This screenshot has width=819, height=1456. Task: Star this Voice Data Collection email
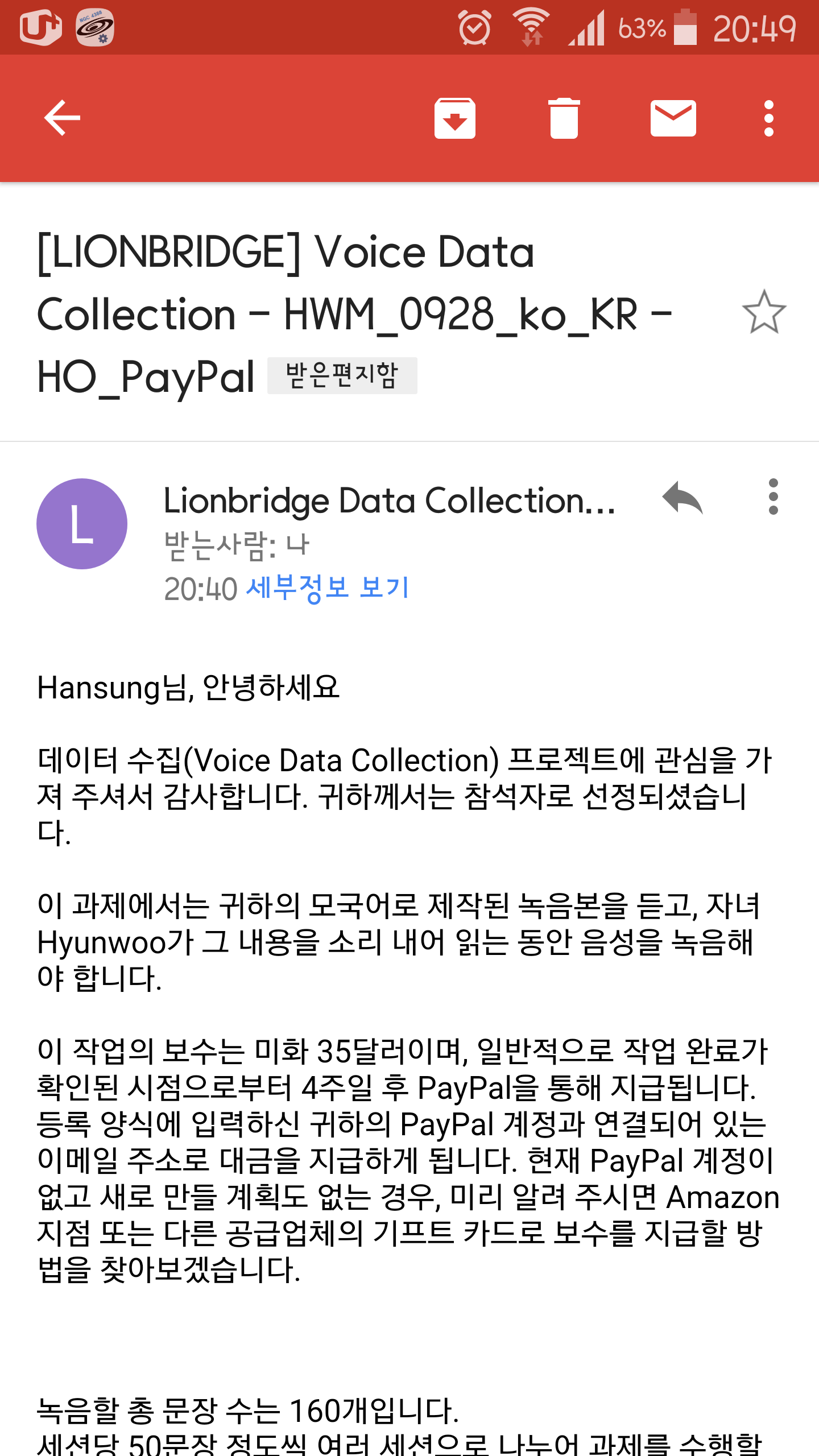[x=764, y=312]
